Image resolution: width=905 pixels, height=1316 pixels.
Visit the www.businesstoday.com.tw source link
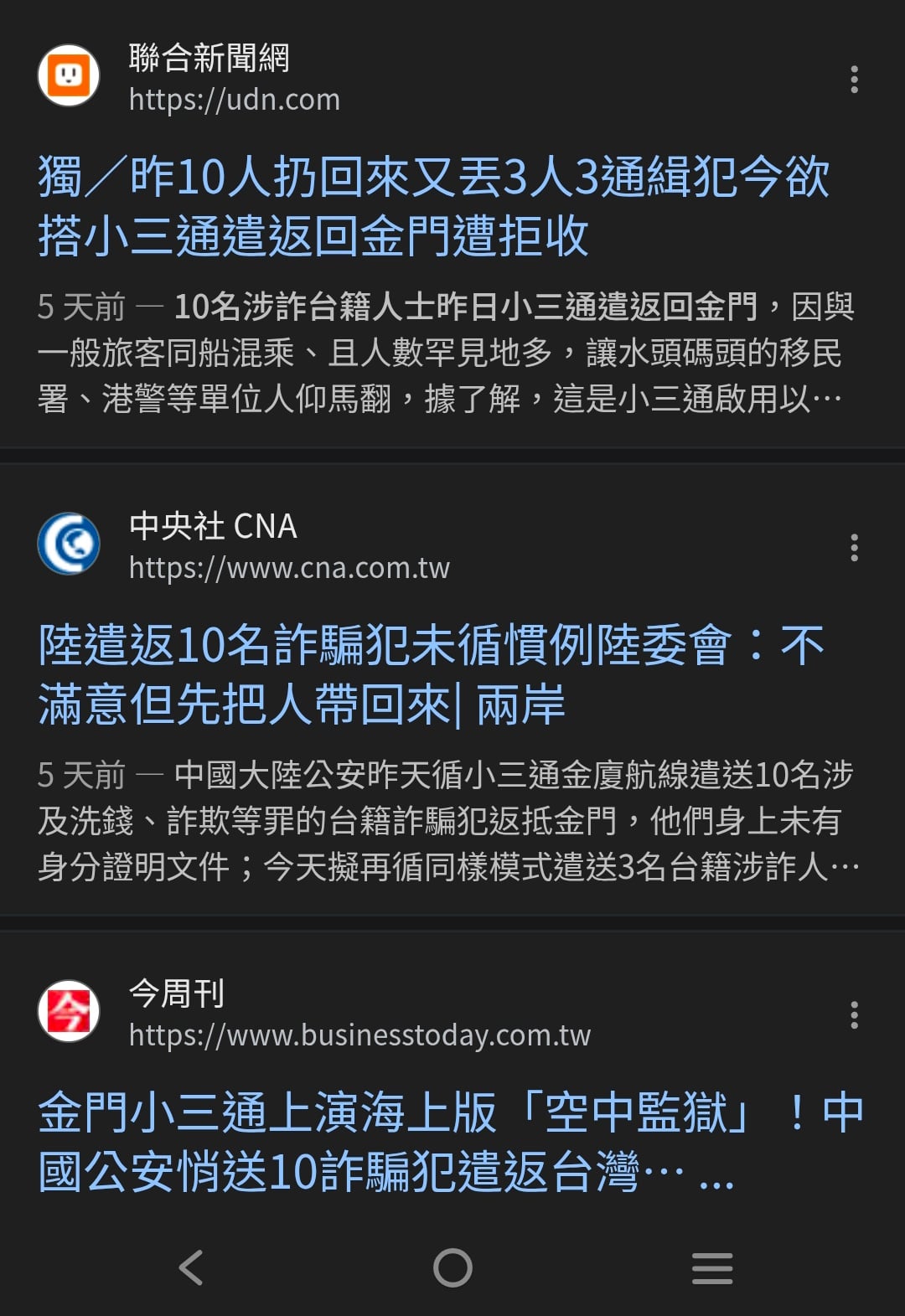tap(359, 1035)
